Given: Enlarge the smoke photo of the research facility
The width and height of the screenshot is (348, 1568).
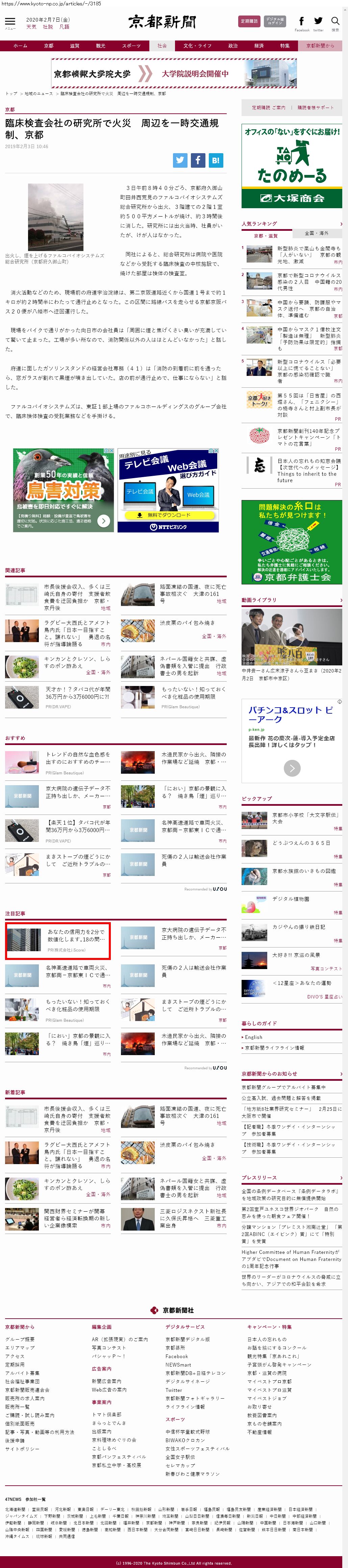Looking at the screenshot, I should pyautogui.click(x=55, y=217).
